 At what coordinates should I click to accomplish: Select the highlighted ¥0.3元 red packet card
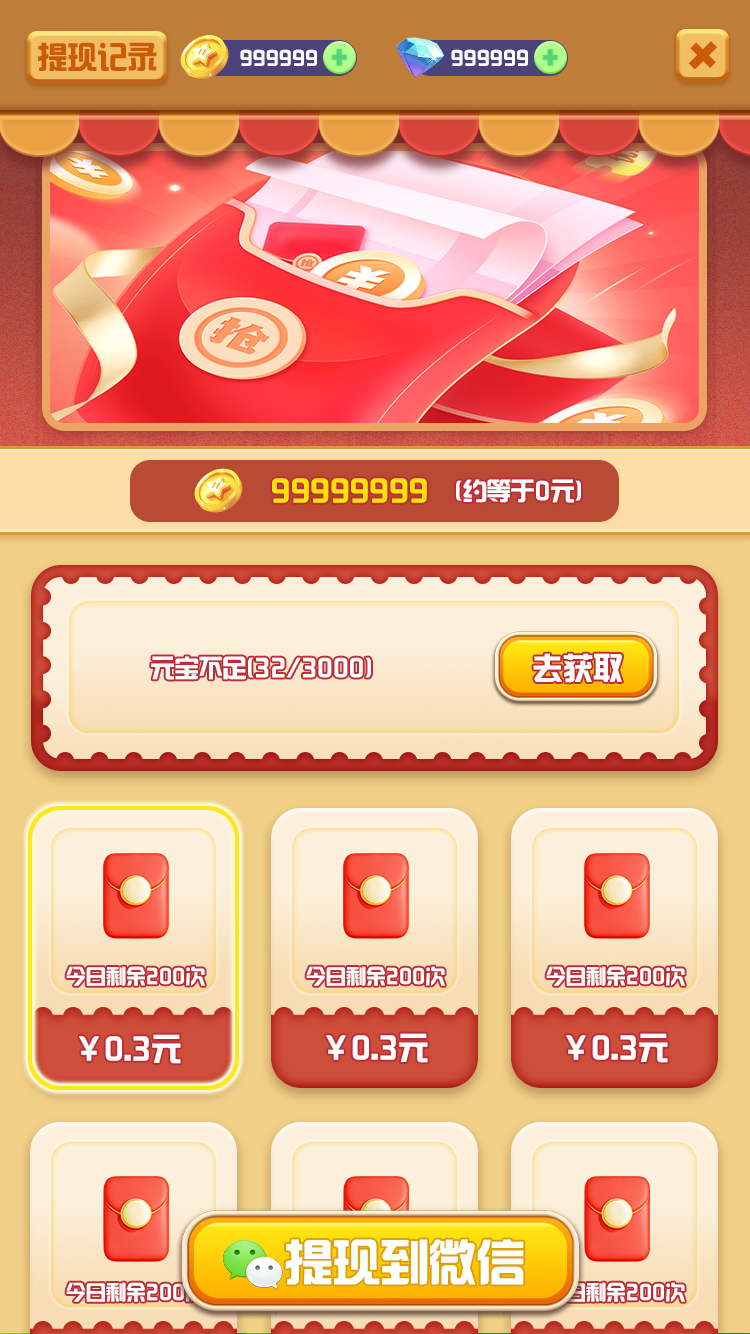pyautogui.click(x=133, y=947)
